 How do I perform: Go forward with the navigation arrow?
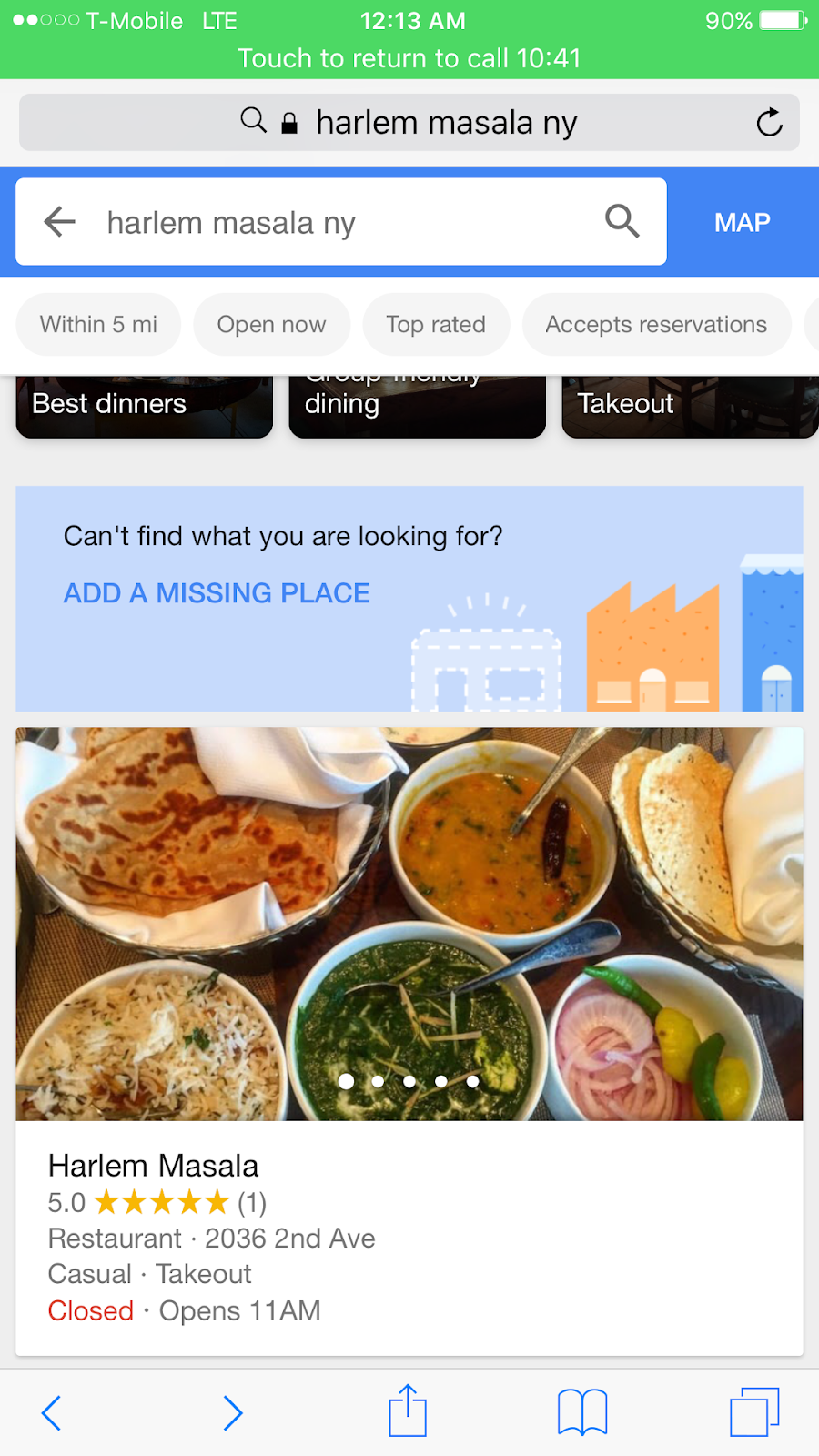click(233, 1413)
